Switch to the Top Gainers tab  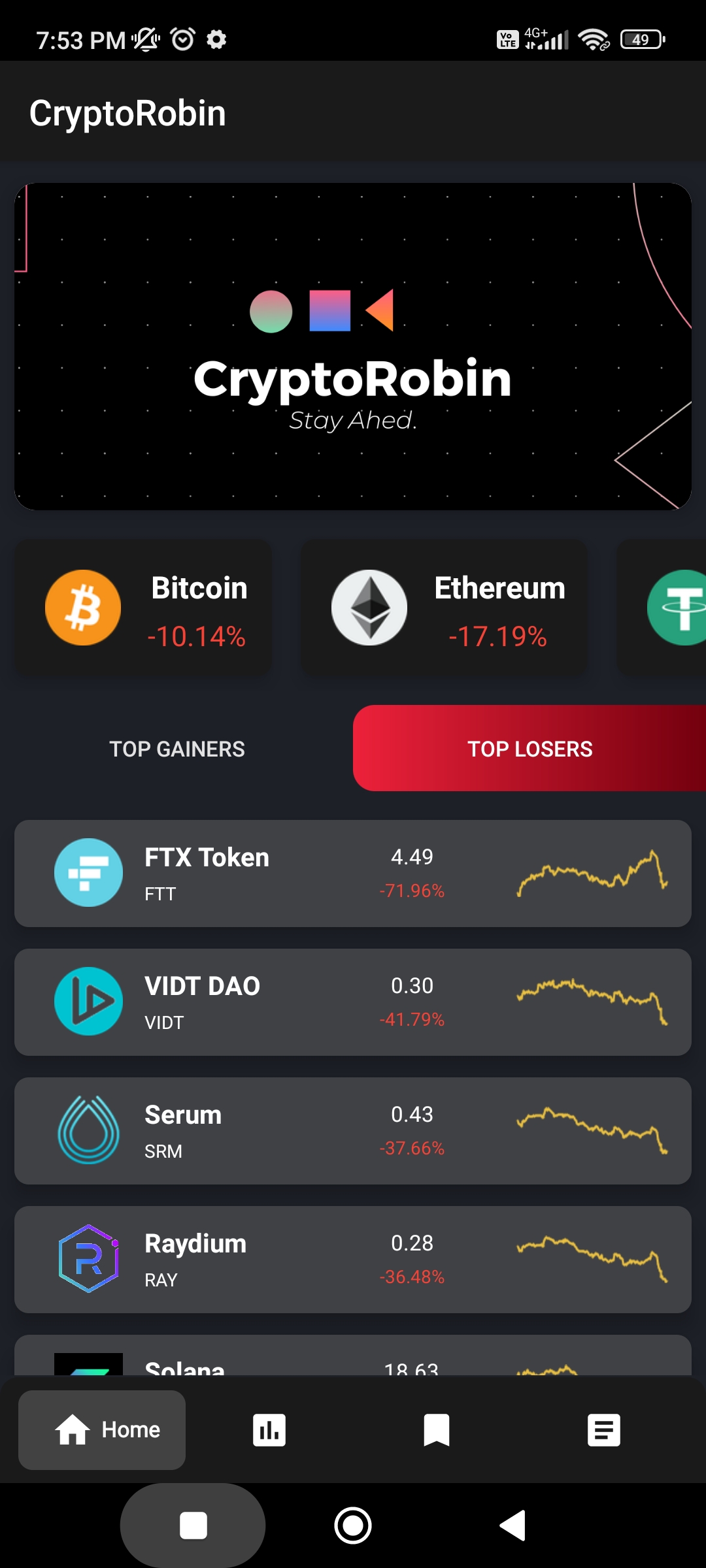point(176,749)
